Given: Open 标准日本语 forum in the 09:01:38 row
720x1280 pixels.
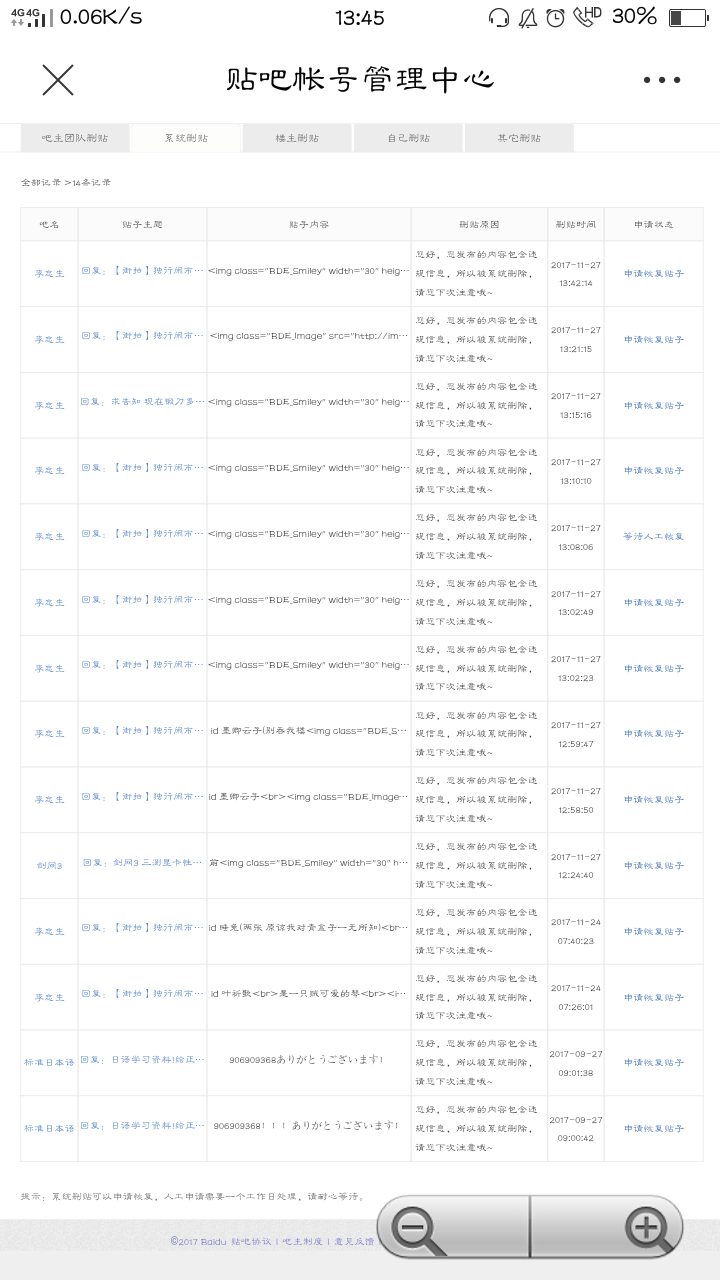Looking at the screenshot, I should tap(49, 1062).
